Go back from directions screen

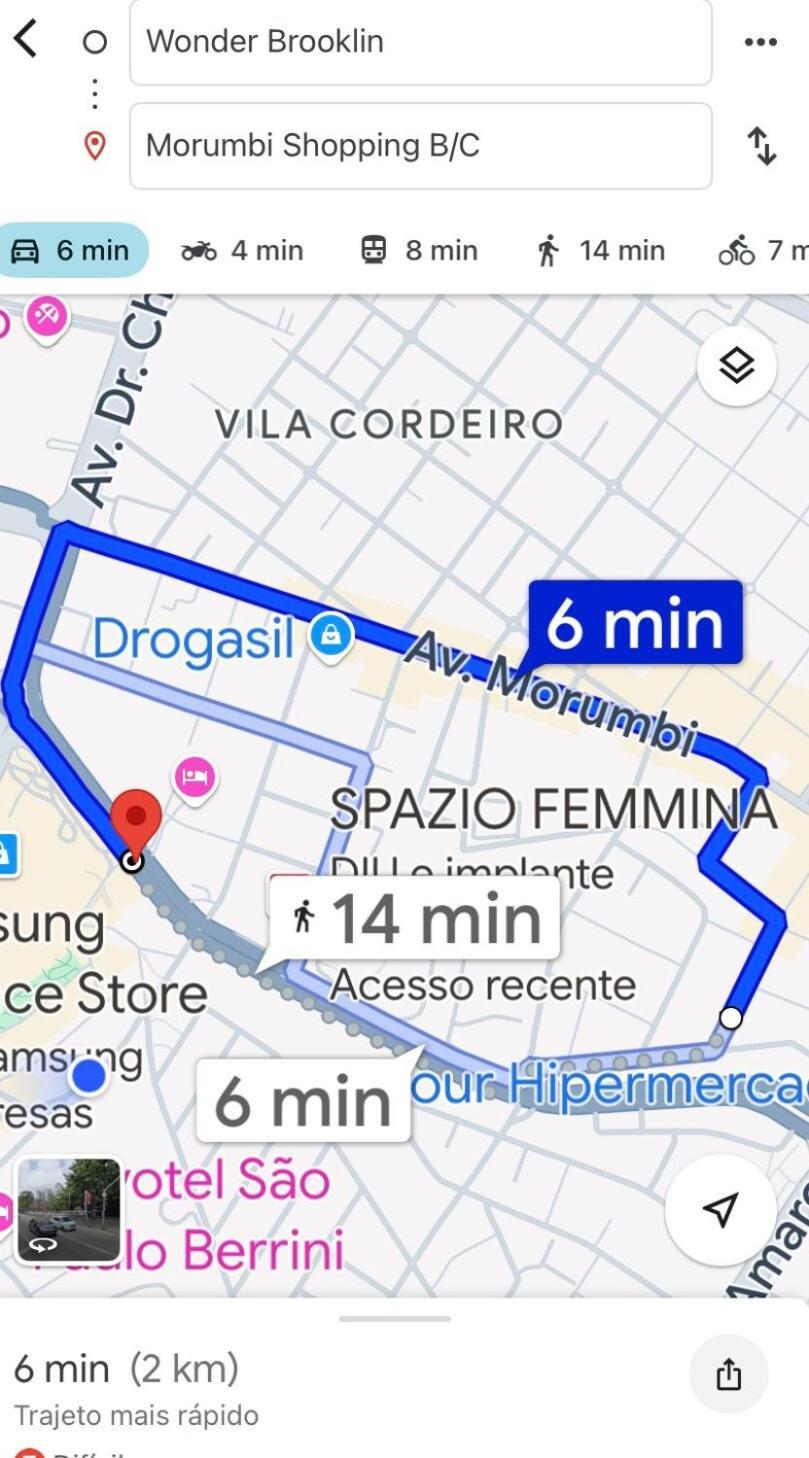[27, 41]
